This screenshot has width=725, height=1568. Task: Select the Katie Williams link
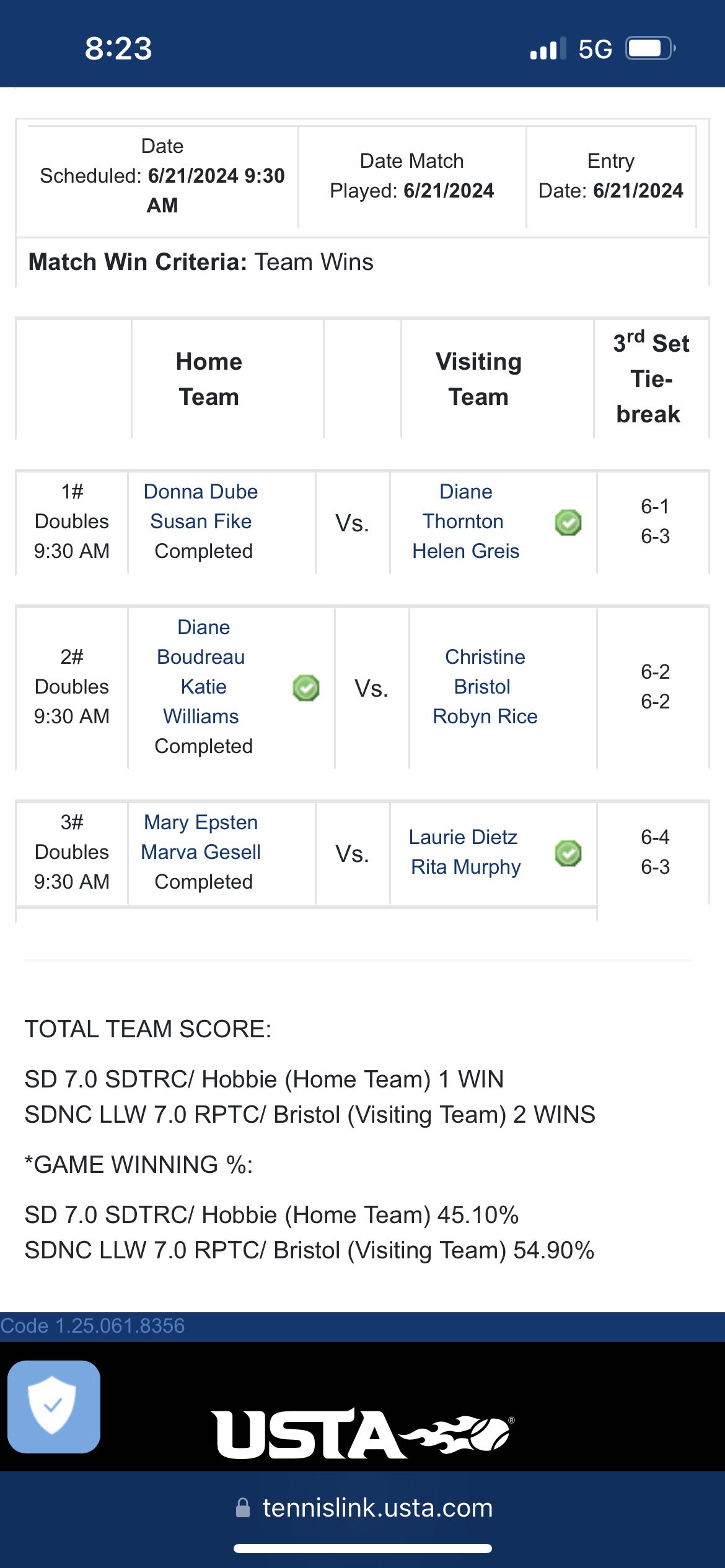201,702
